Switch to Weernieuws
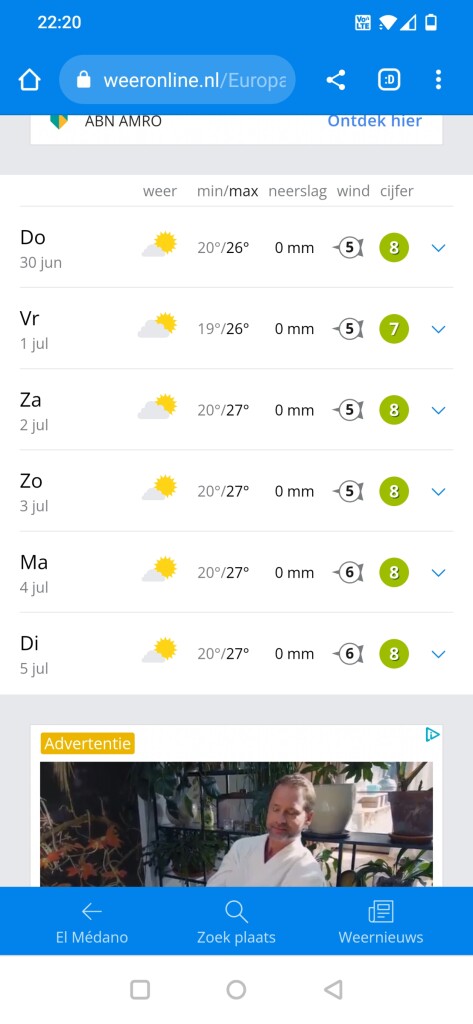Viewport: 473px width, 1024px height. pos(381,922)
